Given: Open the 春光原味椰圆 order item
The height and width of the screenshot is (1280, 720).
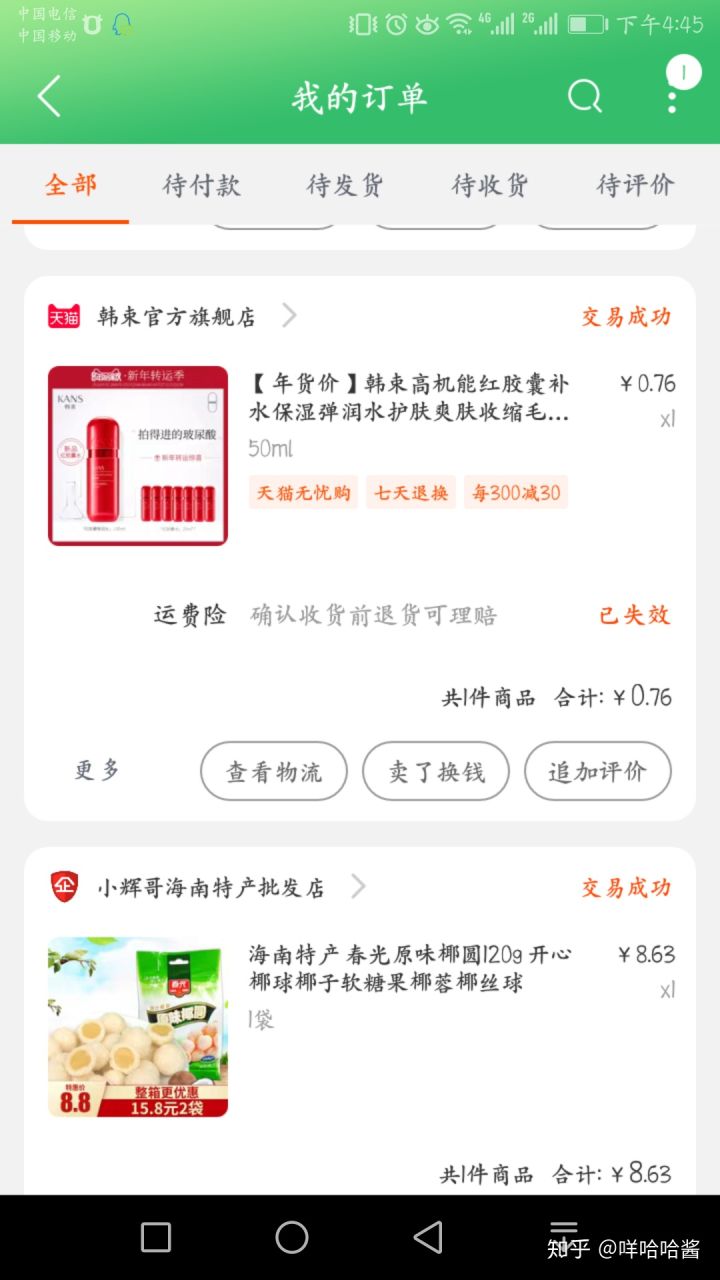Looking at the screenshot, I should click(408, 969).
